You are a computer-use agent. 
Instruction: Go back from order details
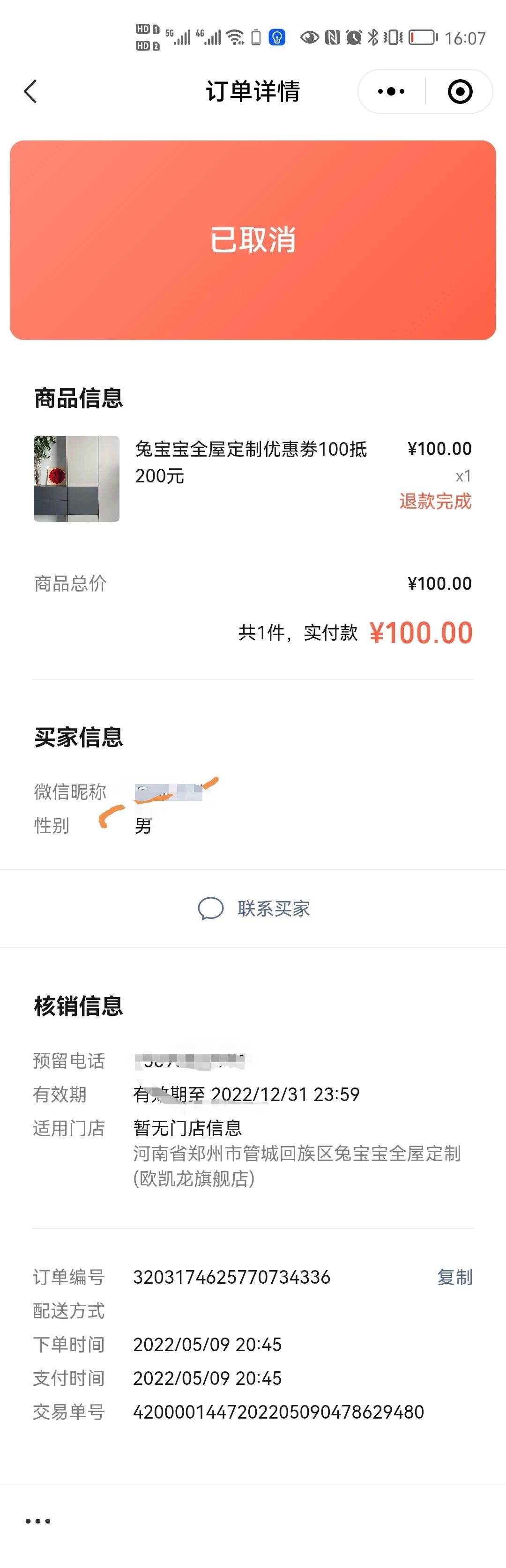(30, 91)
